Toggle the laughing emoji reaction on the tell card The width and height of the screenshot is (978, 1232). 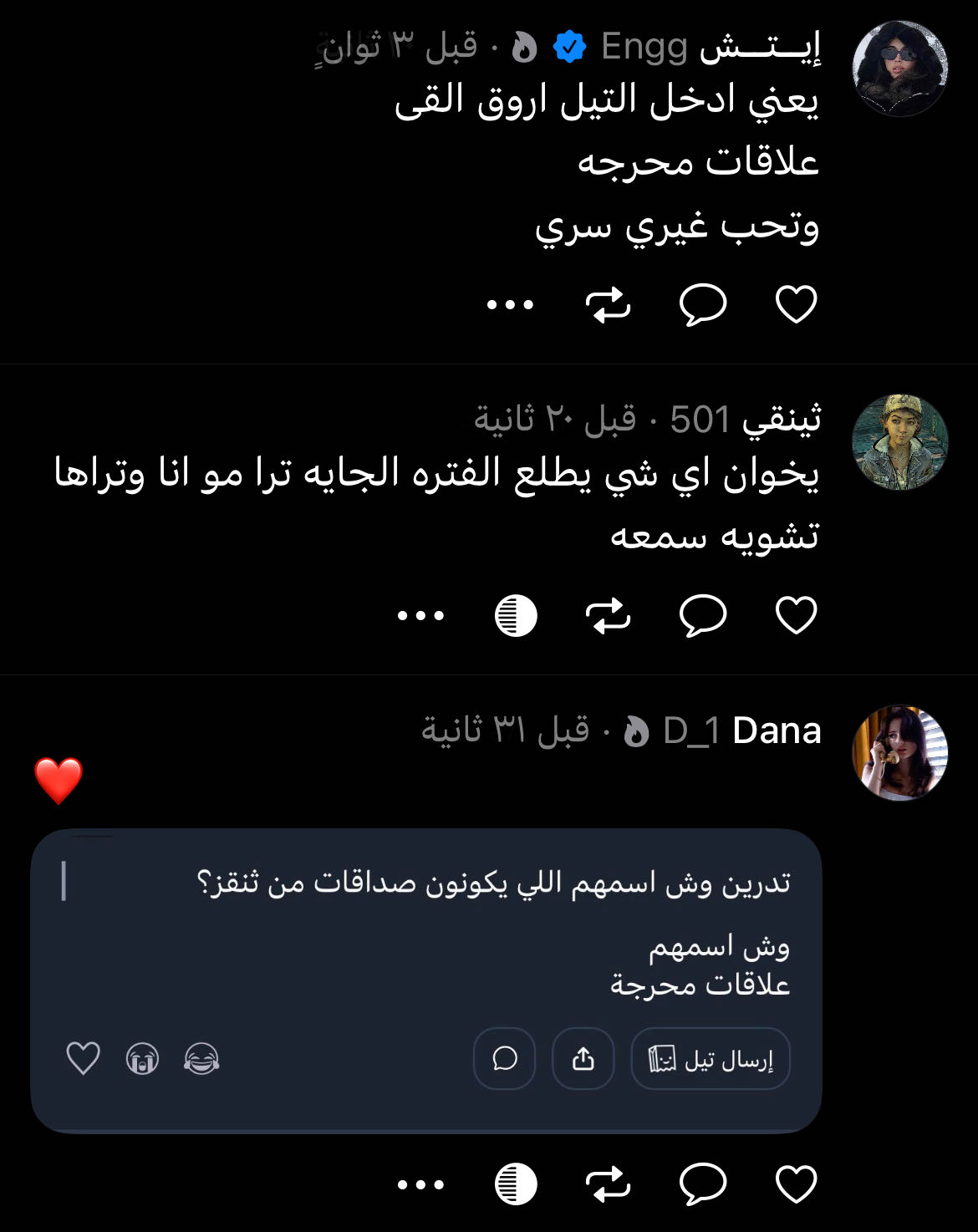[x=201, y=1059]
